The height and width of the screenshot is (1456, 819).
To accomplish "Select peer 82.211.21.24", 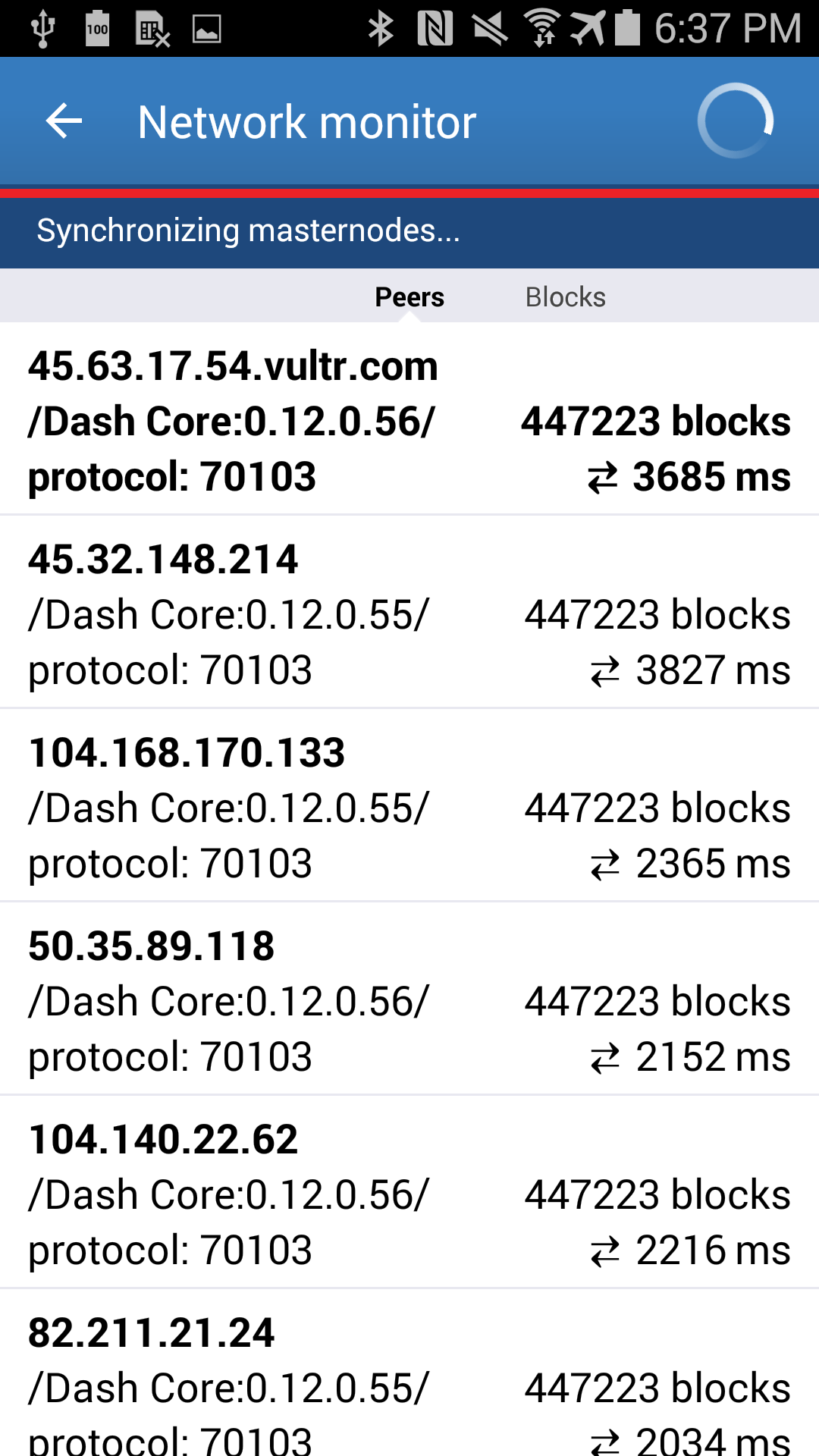I will [x=409, y=1373].
